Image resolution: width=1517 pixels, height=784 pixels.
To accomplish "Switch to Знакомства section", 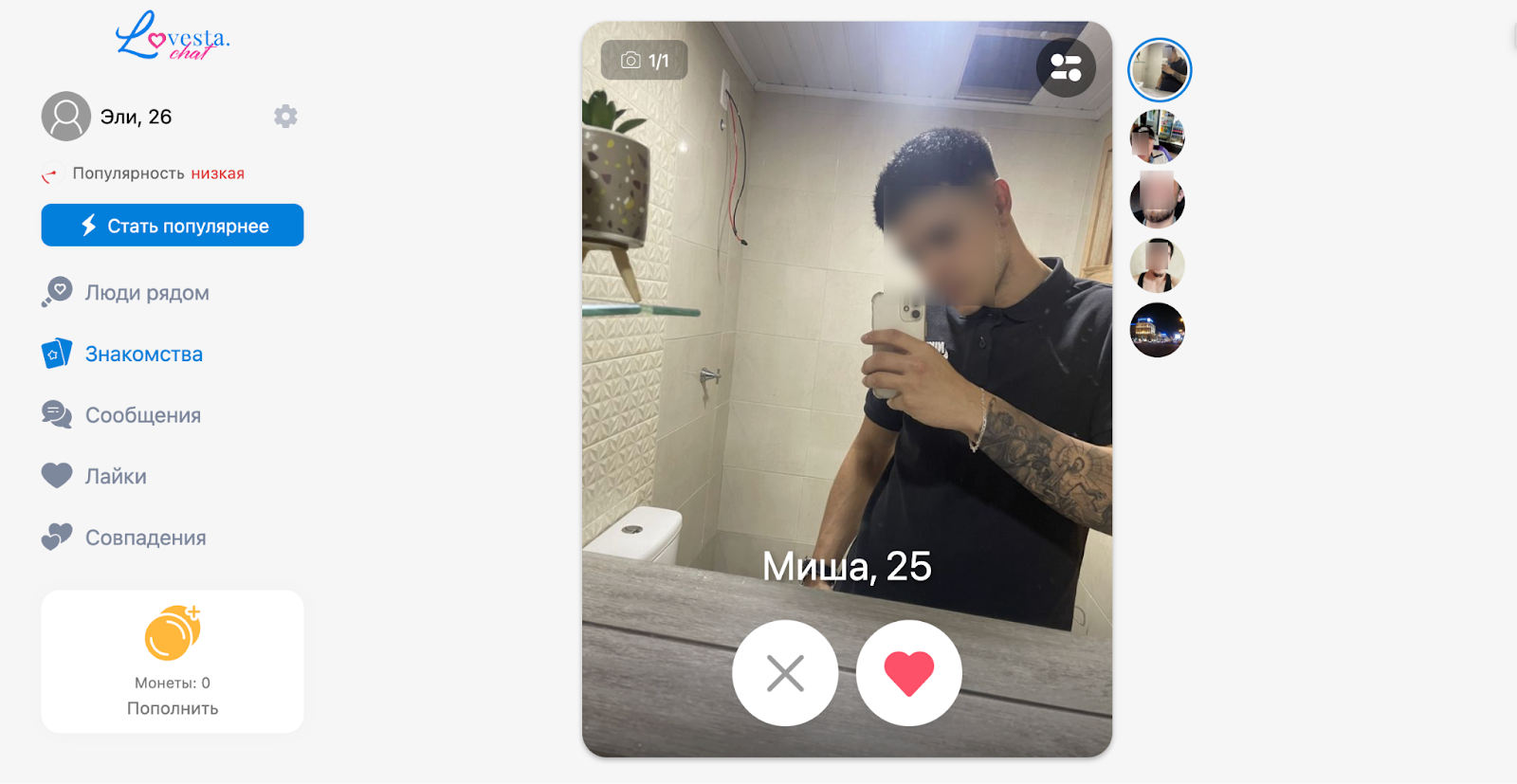I will pos(143,354).
